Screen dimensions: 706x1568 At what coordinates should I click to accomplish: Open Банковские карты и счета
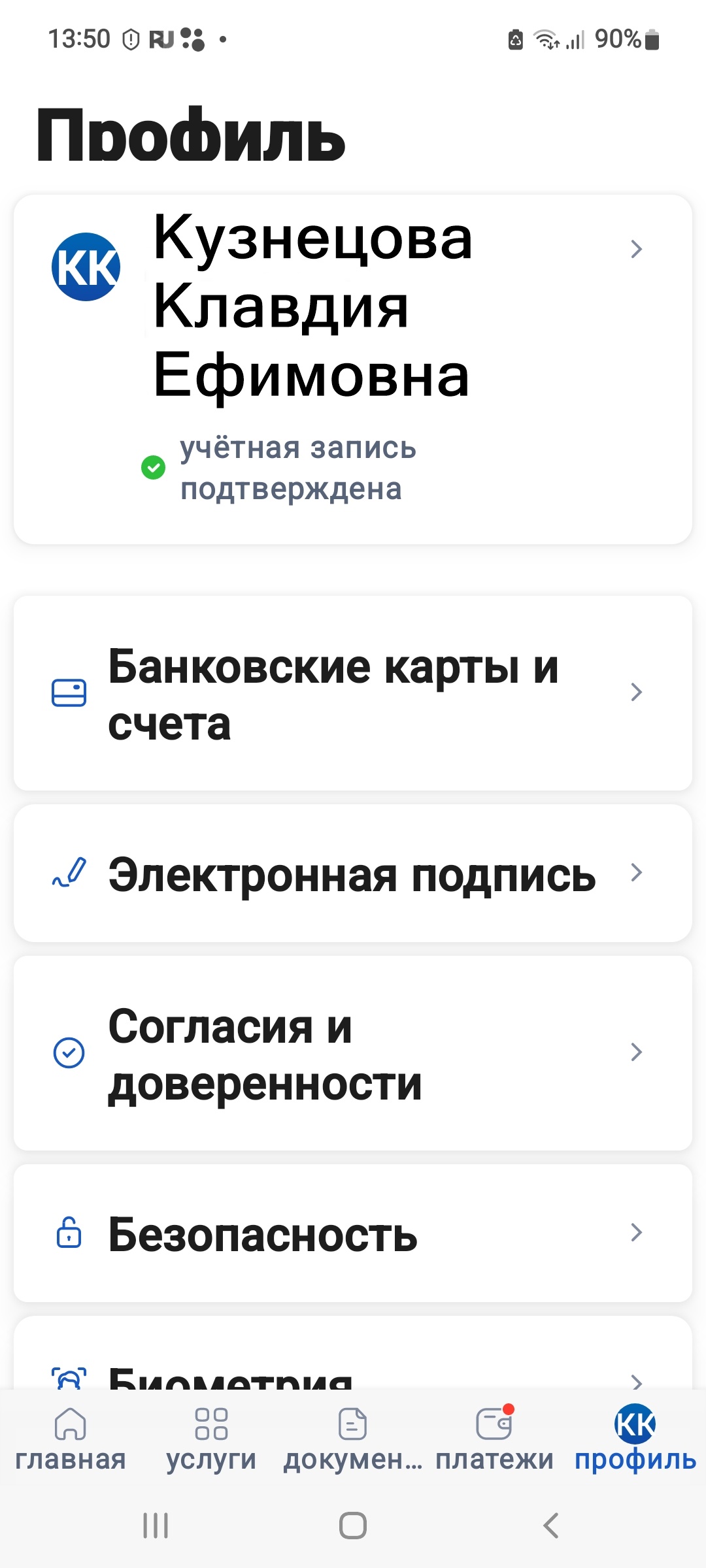353,693
